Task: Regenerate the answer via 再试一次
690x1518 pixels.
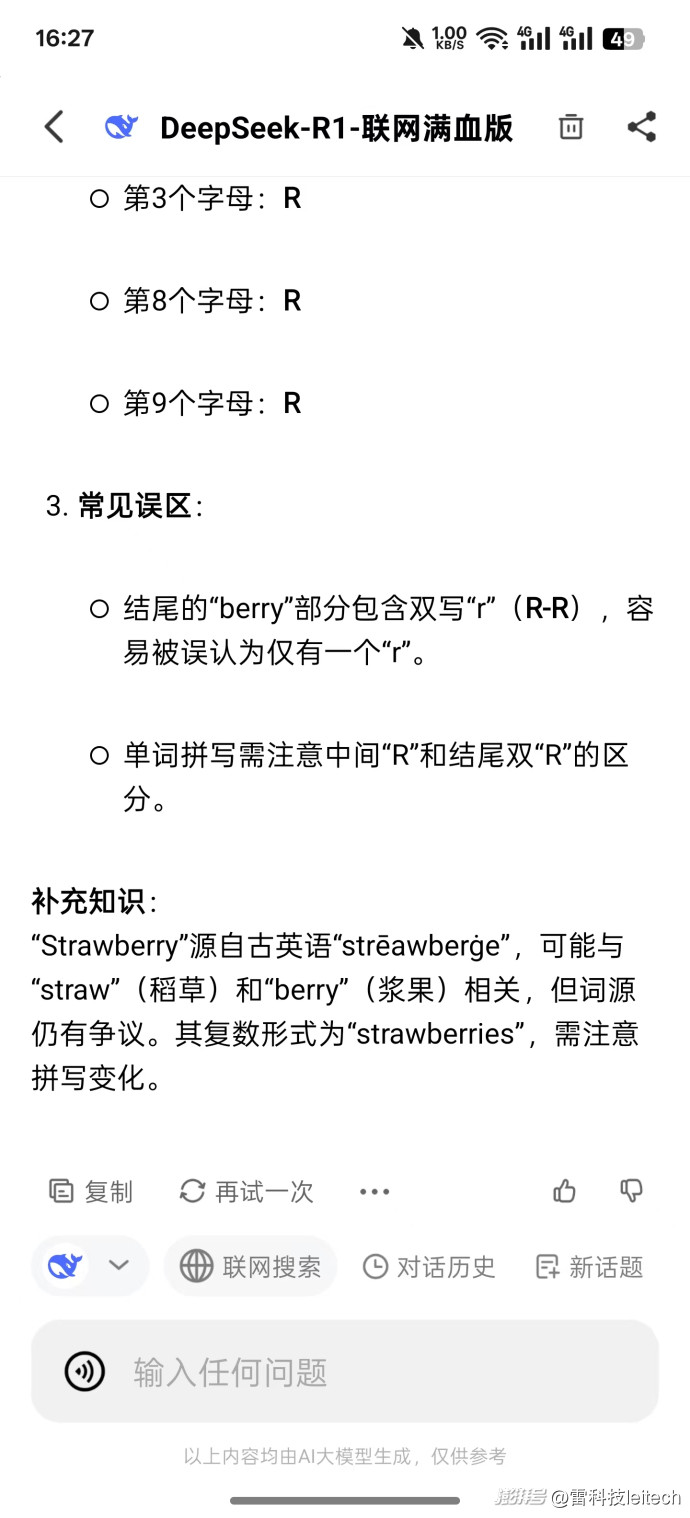Action: [246, 1191]
